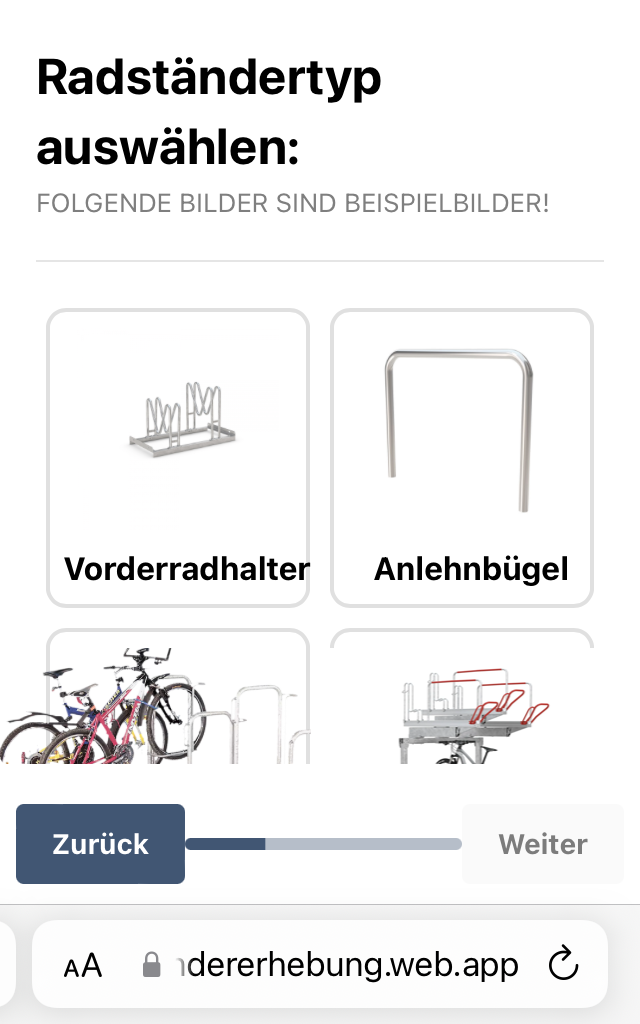This screenshot has width=640, height=1024.
Task: Choose the Anlehnbügel rack type
Action: (461, 458)
